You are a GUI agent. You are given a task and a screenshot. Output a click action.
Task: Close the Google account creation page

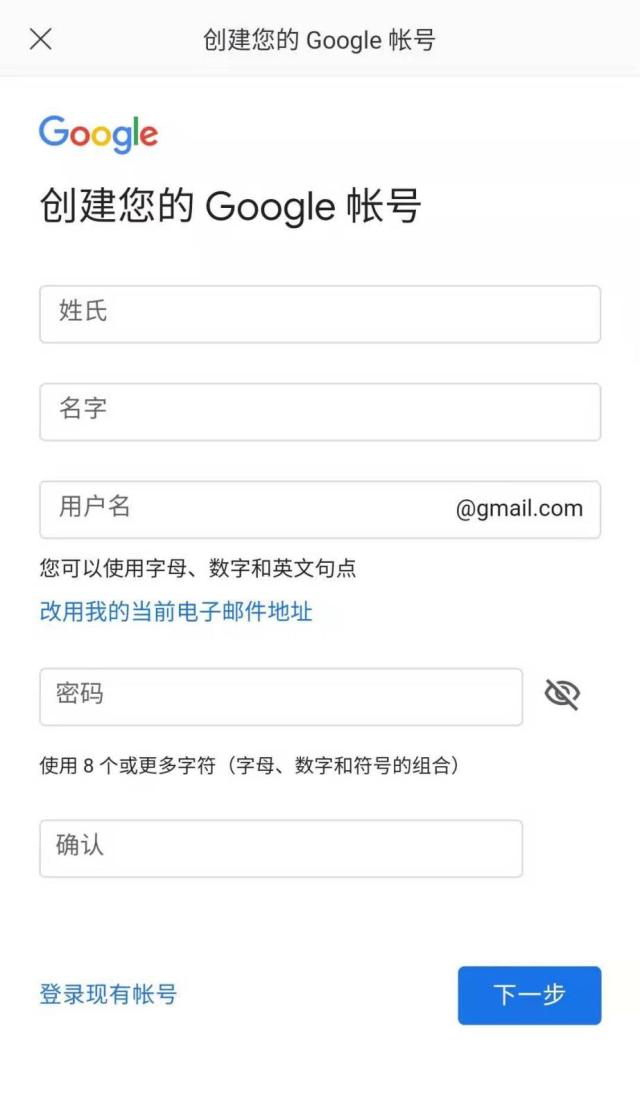[41, 39]
